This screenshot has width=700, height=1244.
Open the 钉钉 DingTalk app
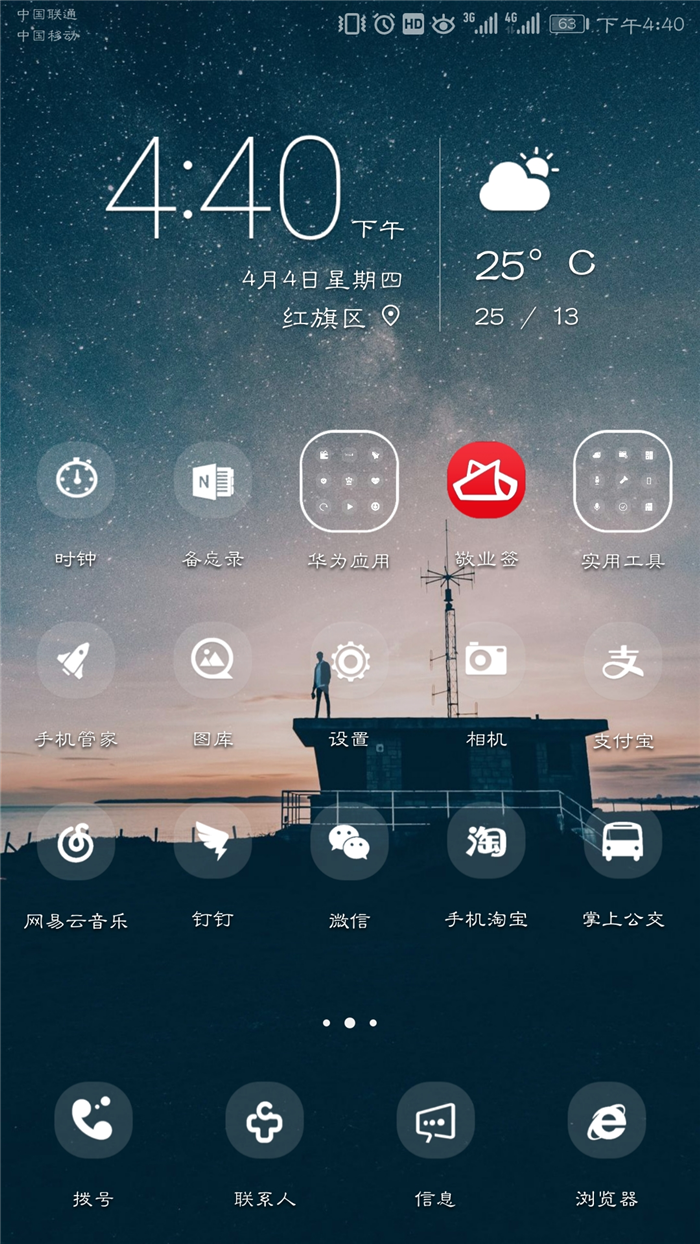[213, 841]
